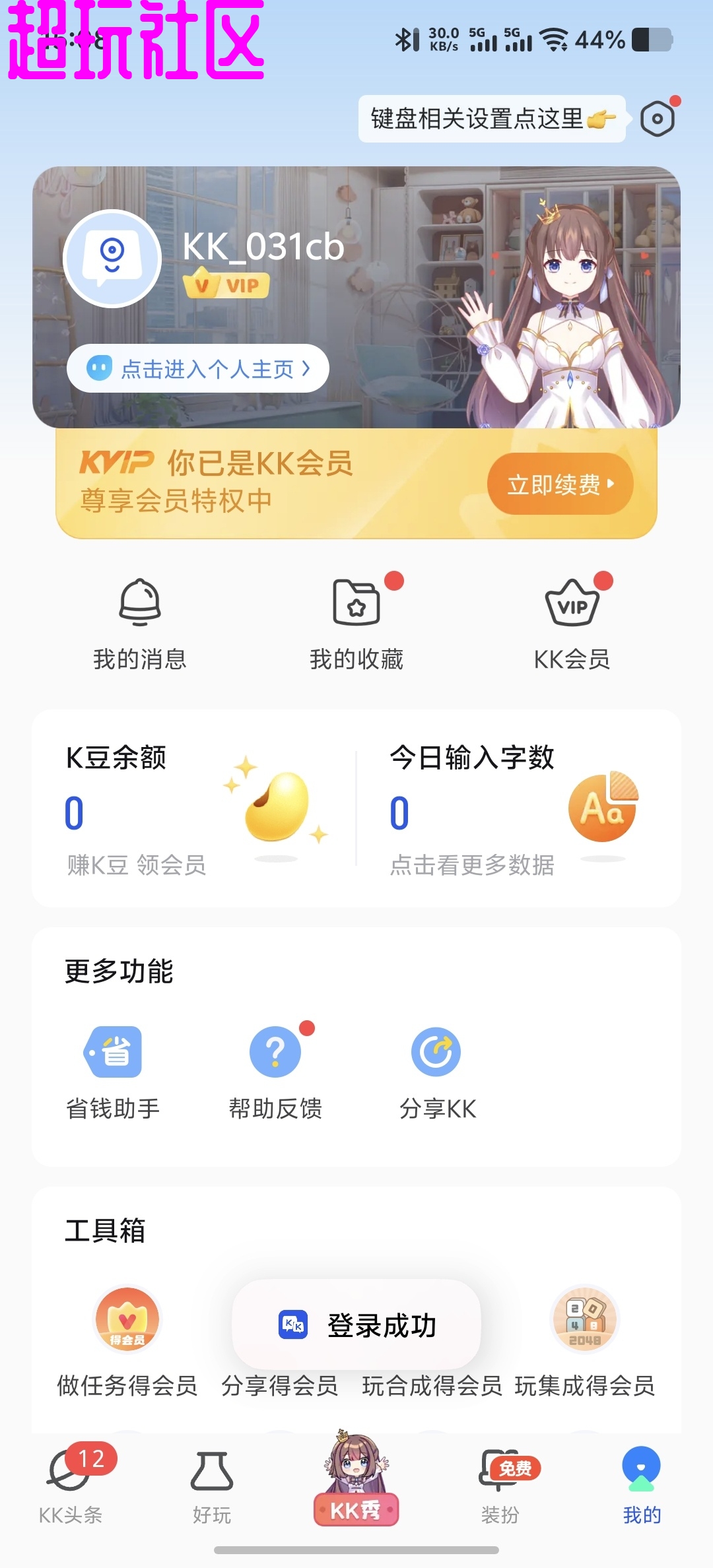Open 玩集成得会员 2048 game
The image size is (713, 1568).
pos(584,1340)
